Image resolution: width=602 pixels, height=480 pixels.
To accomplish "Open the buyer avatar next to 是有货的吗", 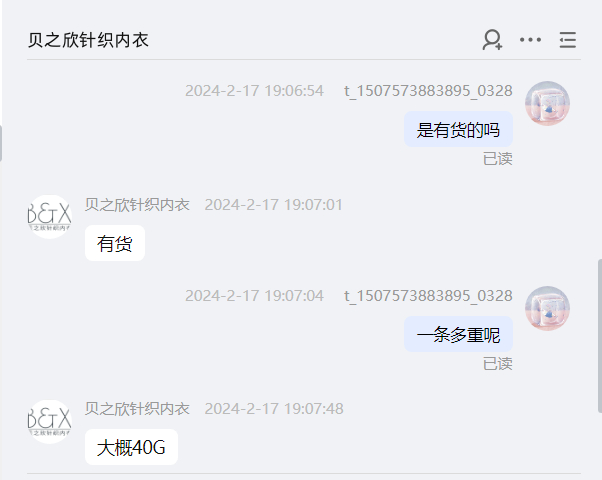I will click(548, 103).
